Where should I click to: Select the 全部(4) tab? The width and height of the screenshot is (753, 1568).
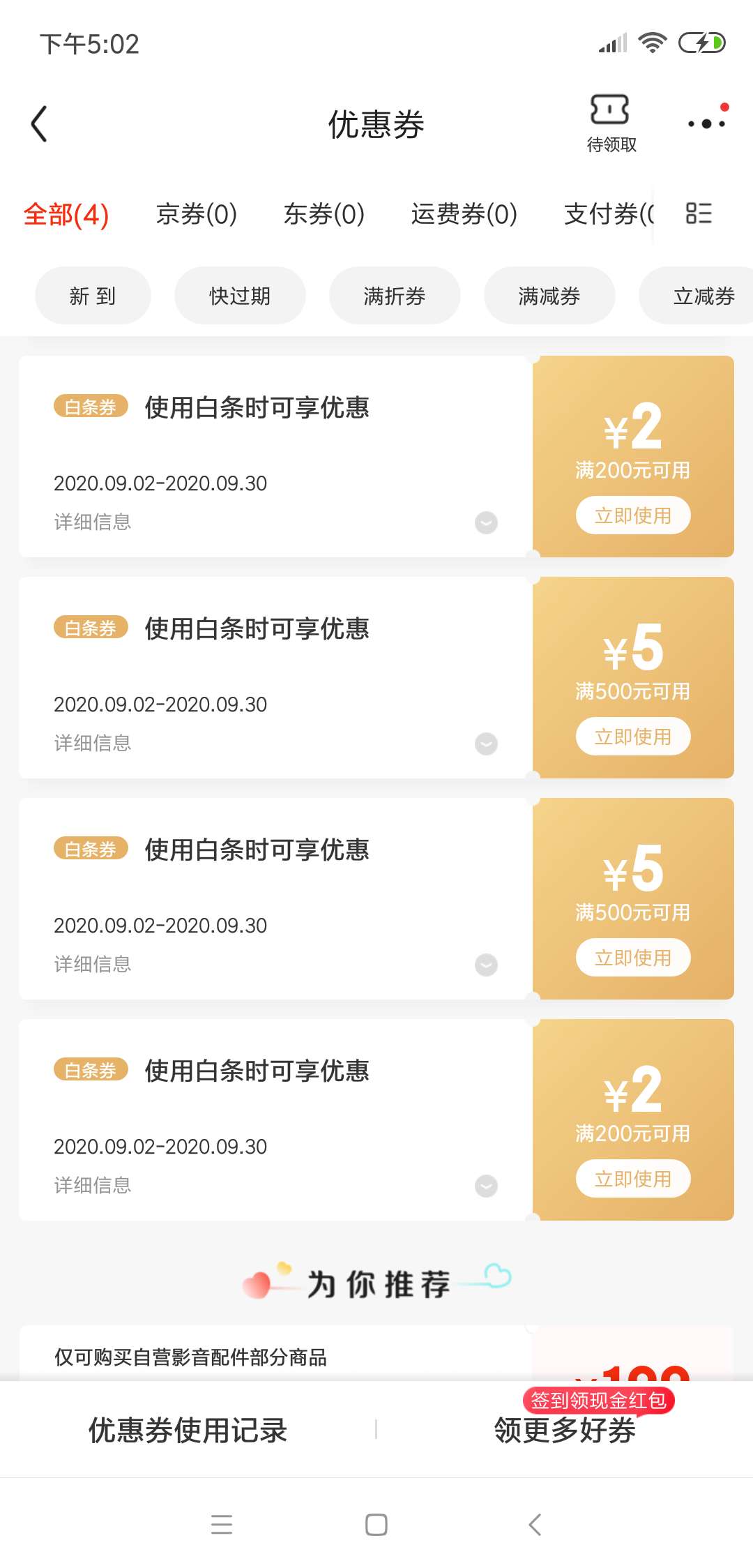coord(66,214)
